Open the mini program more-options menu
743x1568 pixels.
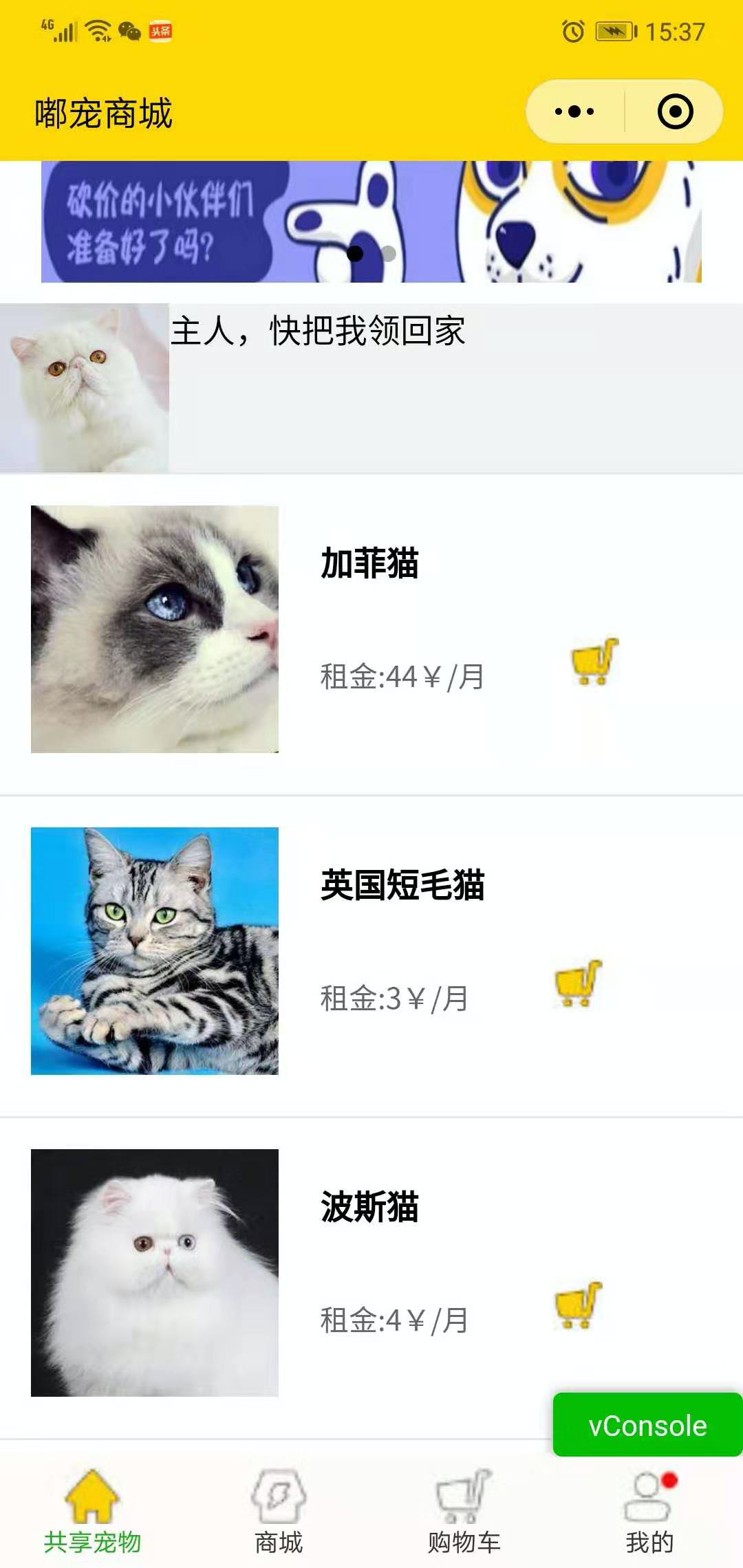pos(574,111)
